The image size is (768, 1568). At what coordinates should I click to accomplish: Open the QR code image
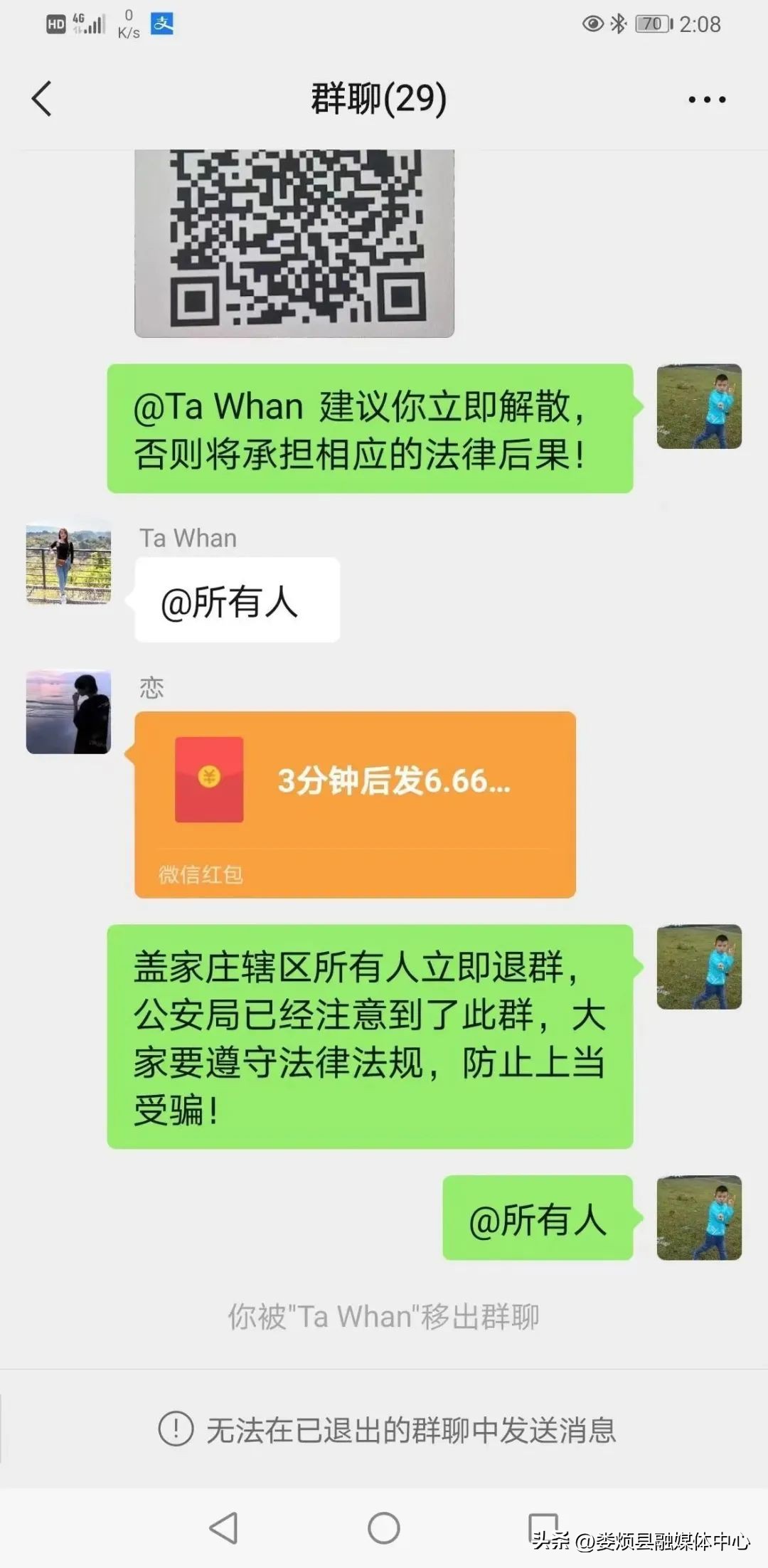[294, 245]
